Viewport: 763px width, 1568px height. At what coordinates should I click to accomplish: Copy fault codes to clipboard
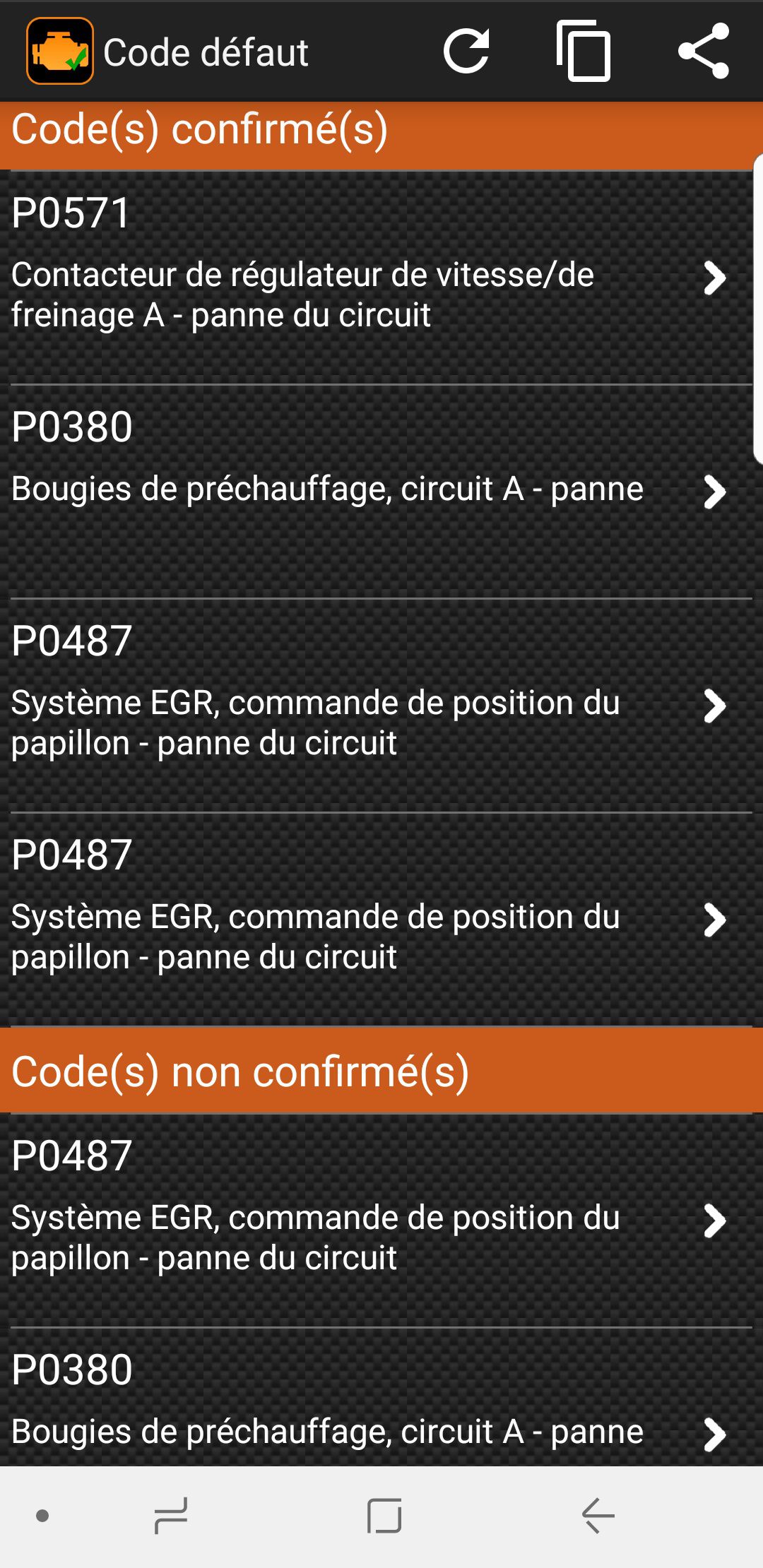pos(584,52)
